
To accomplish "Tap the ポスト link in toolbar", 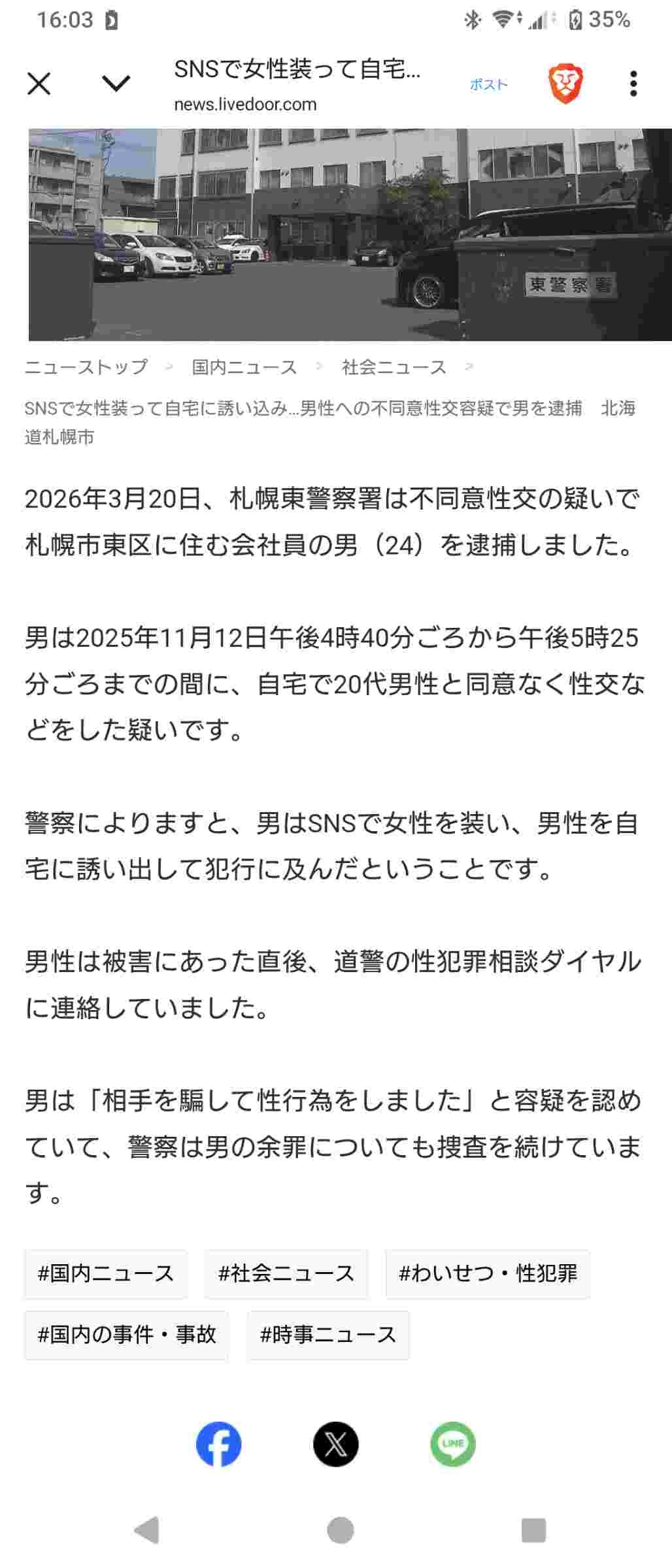I will pos(488,85).
